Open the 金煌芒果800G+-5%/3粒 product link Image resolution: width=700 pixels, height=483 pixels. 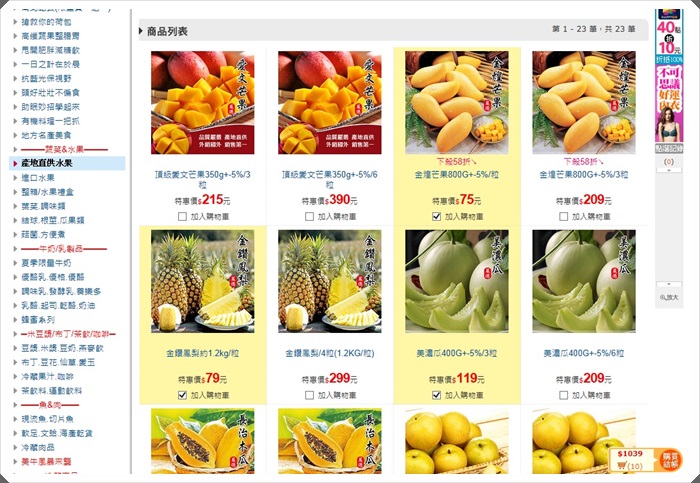(583, 173)
